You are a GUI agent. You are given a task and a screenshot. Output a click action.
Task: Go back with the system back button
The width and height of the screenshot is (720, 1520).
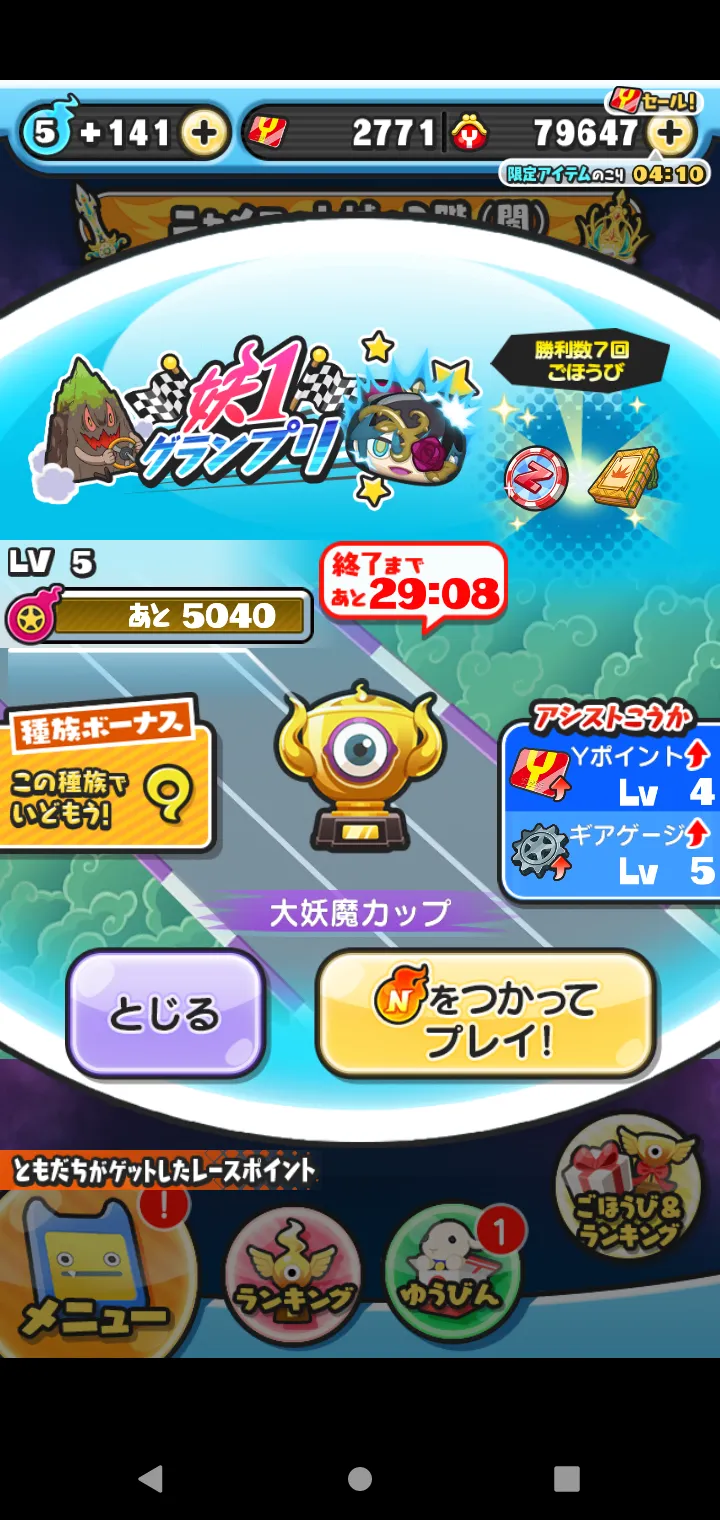coord(151,1479)
